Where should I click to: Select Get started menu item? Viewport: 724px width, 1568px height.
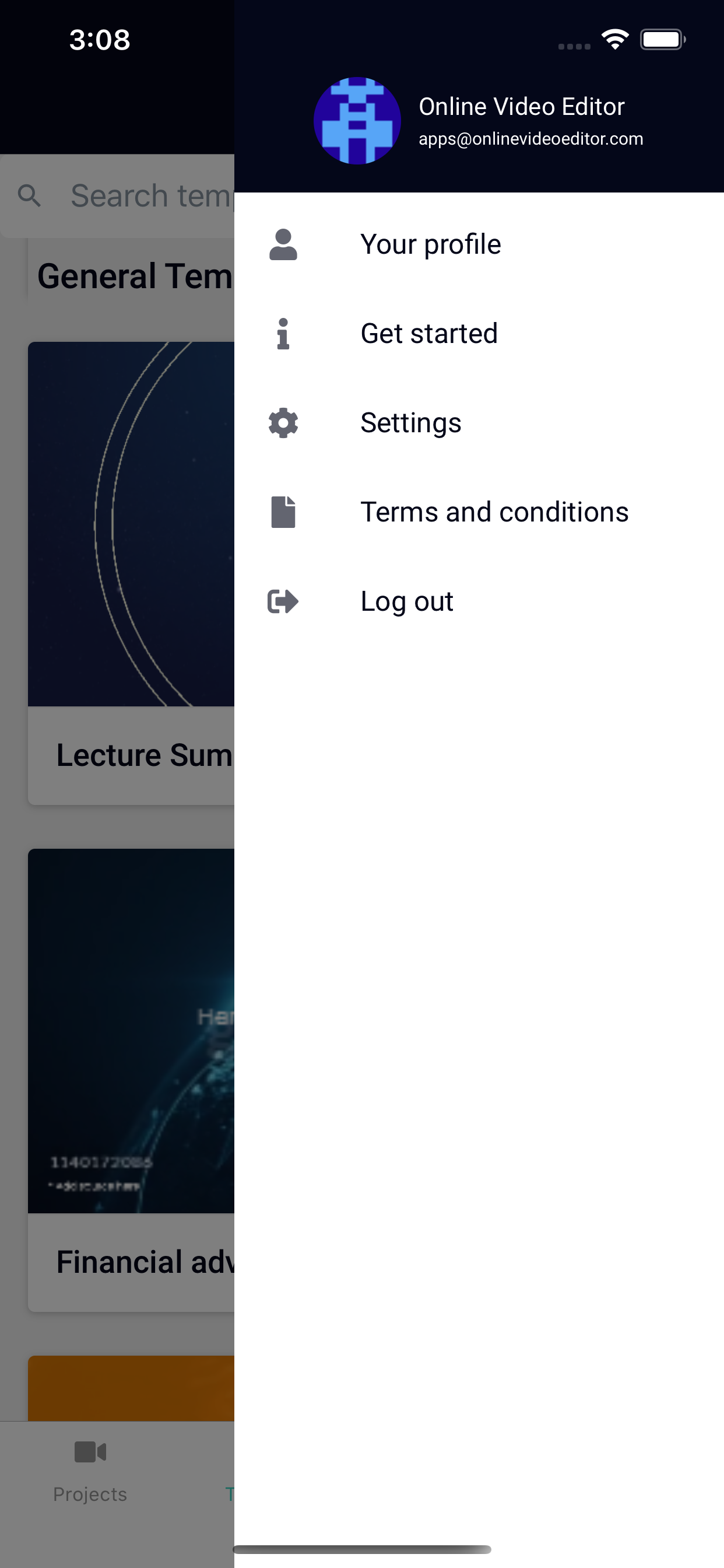479,334
